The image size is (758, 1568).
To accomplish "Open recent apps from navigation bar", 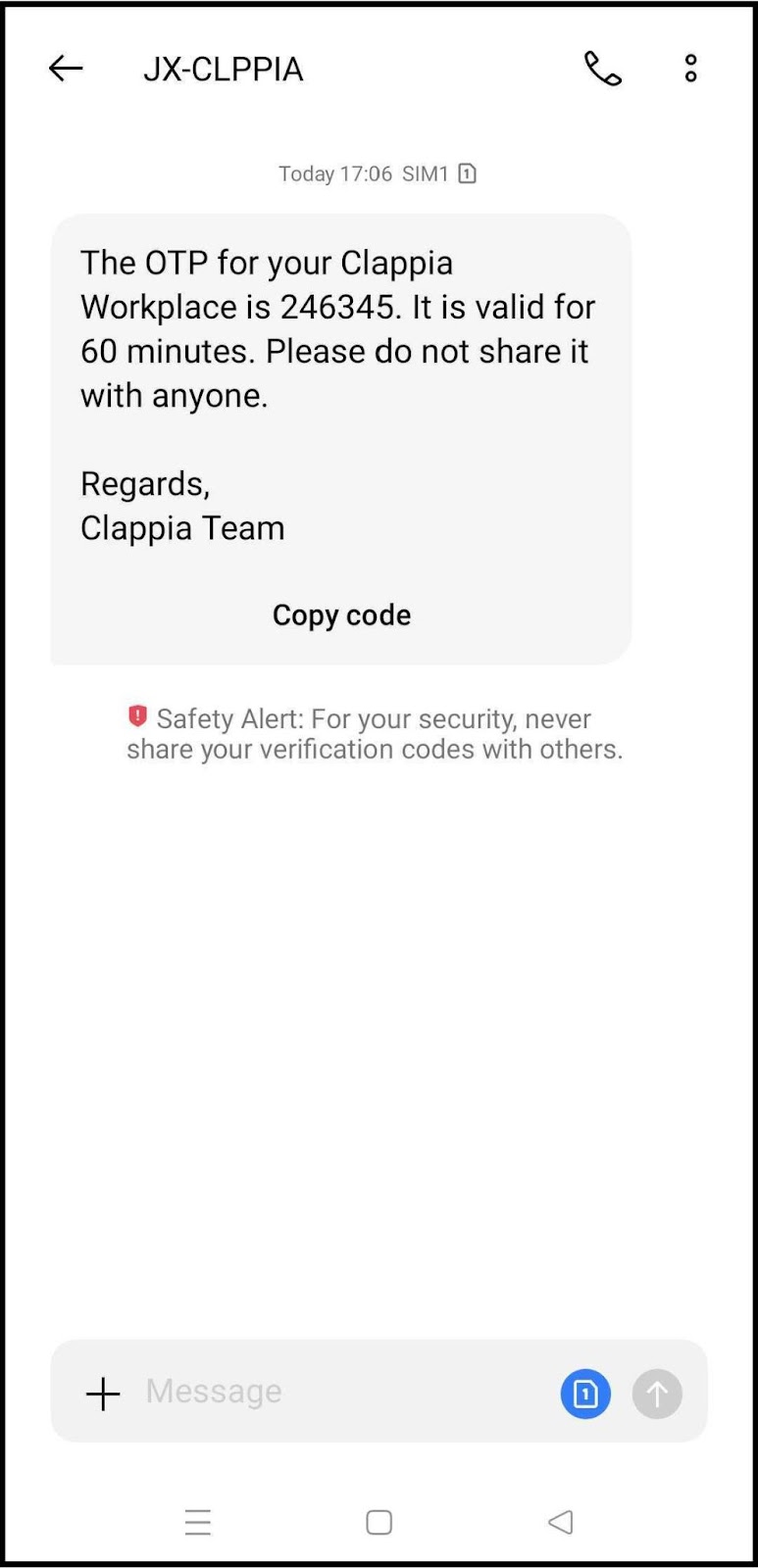I will [x=198, y=1522].
